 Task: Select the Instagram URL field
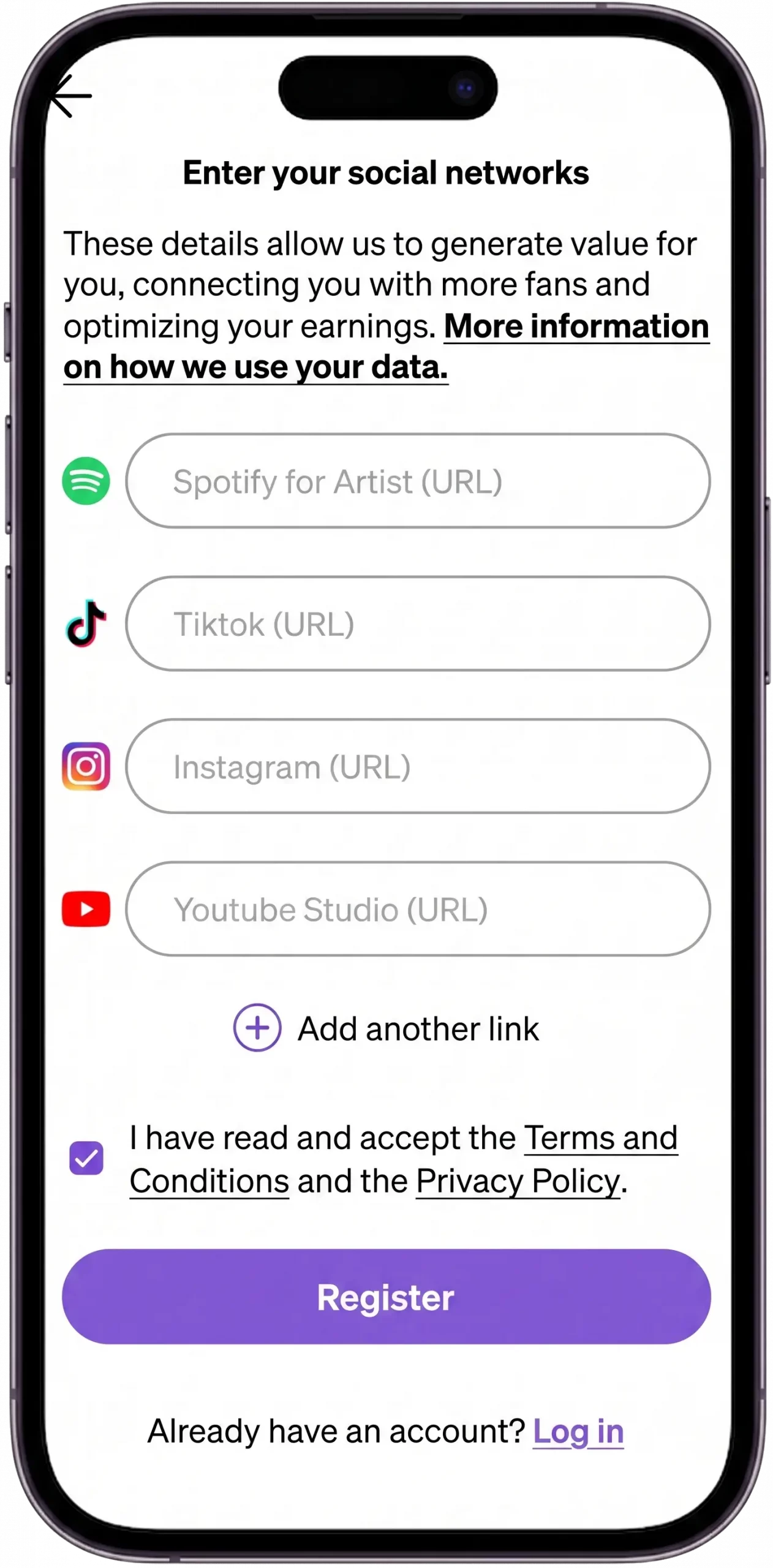click(x=418, y=766)
